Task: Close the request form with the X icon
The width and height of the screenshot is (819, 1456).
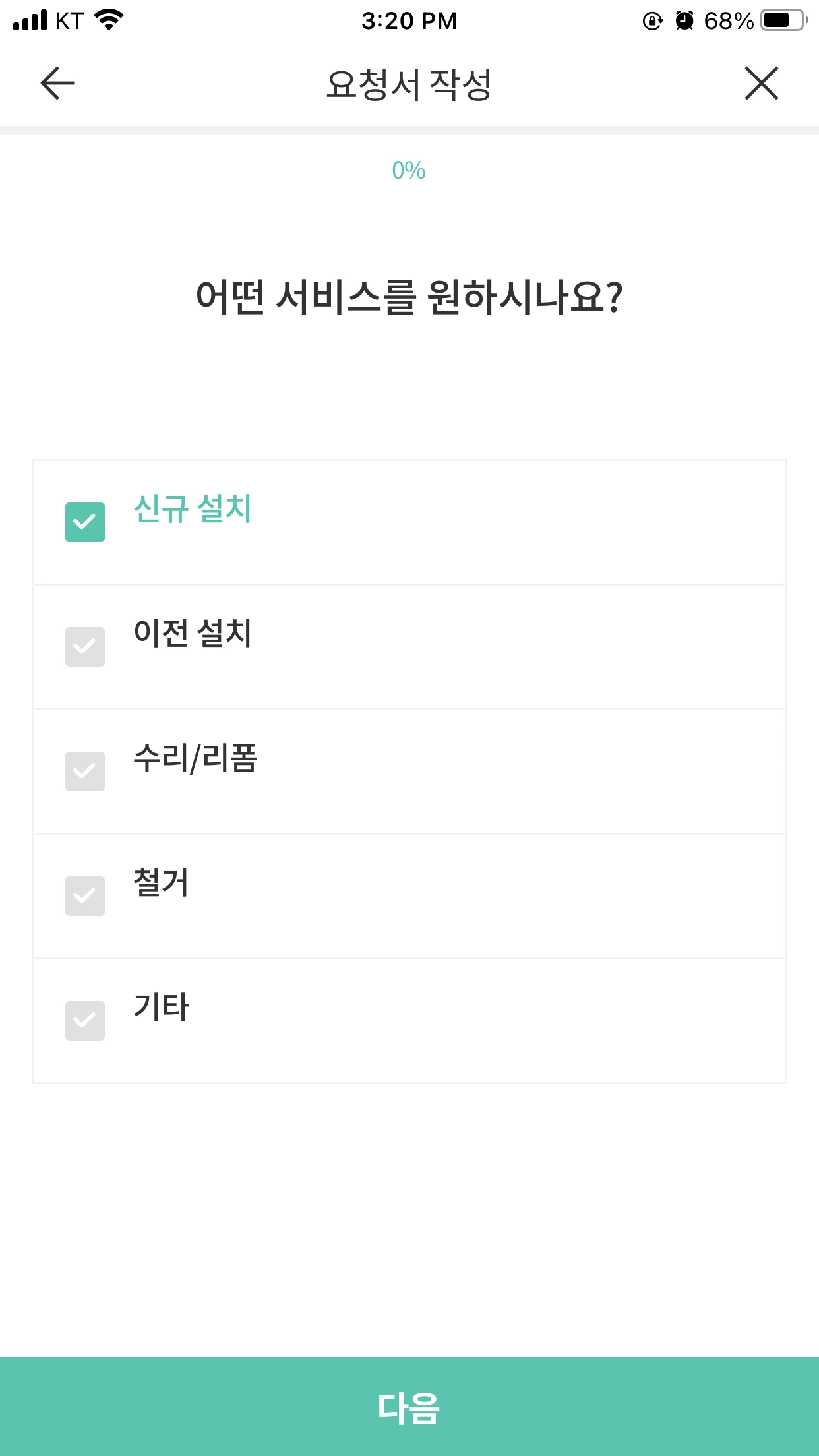Action: [x=762, y=83]
